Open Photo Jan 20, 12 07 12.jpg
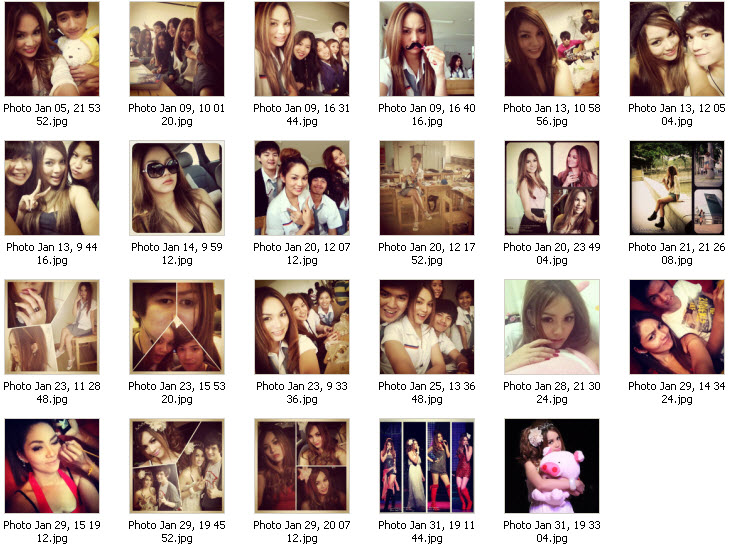This screenshot has width=738, height=556. (301, 188)
